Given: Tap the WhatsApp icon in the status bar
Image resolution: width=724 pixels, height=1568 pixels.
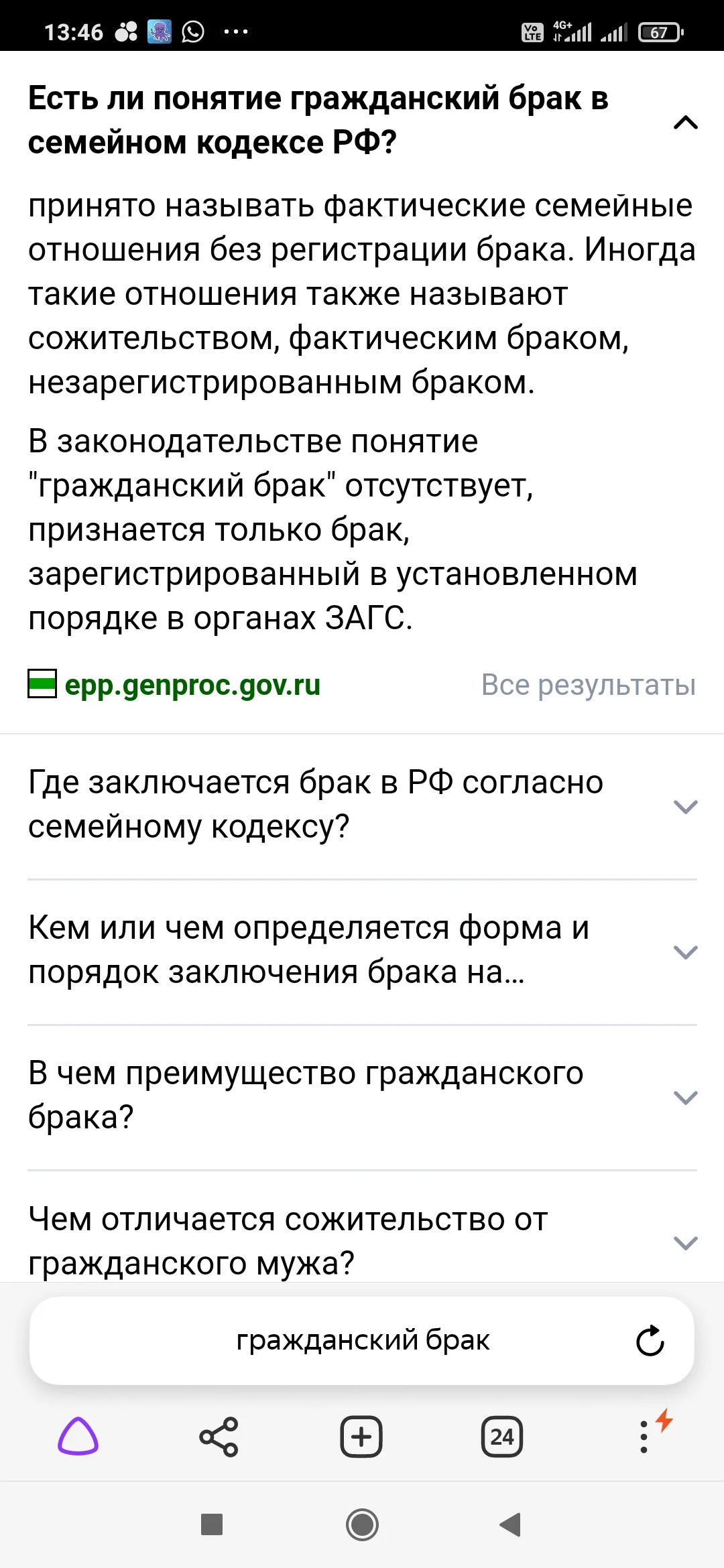Looking at the screenshot, I should [194, 30].
